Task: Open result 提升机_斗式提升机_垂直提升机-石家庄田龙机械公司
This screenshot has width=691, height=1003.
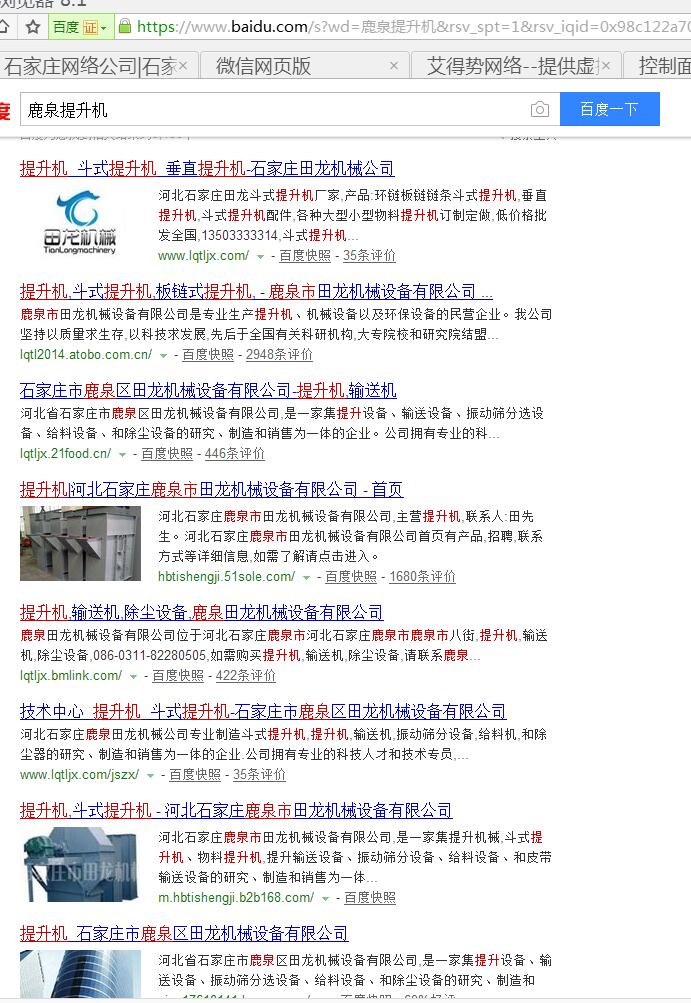Action: click(207, 168)
